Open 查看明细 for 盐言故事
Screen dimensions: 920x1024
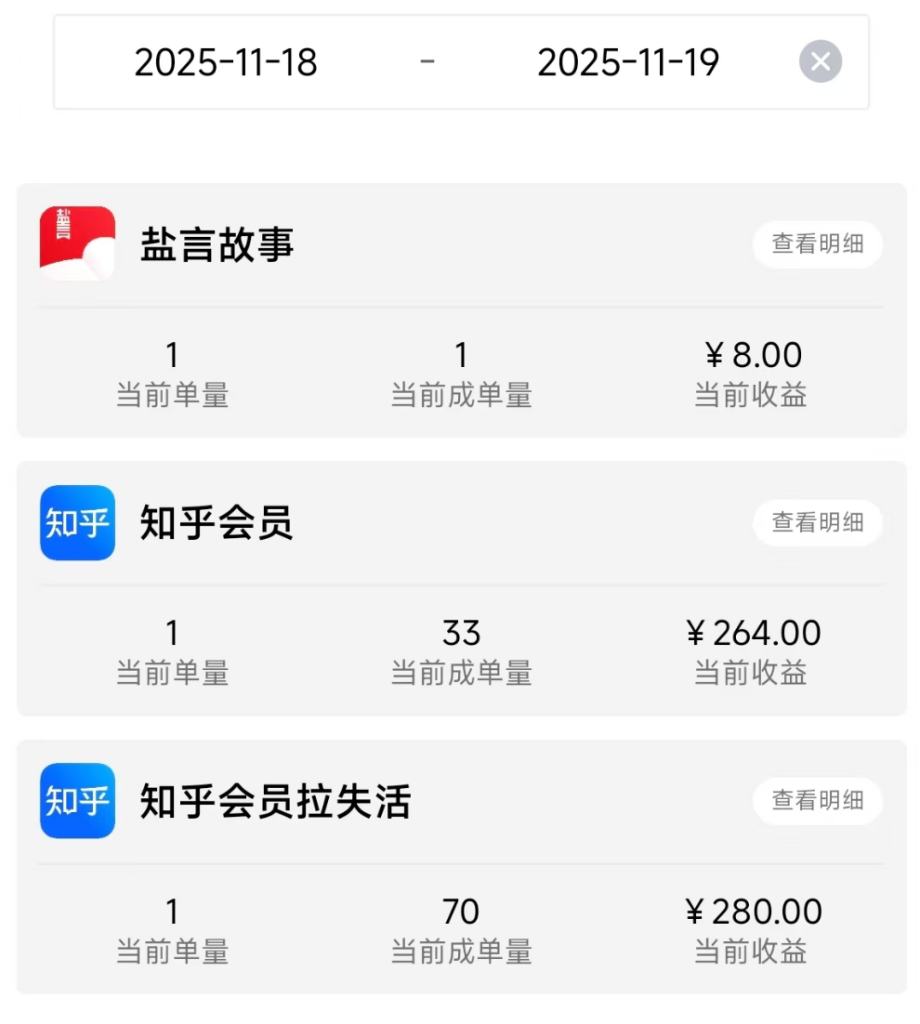point(817,243)
